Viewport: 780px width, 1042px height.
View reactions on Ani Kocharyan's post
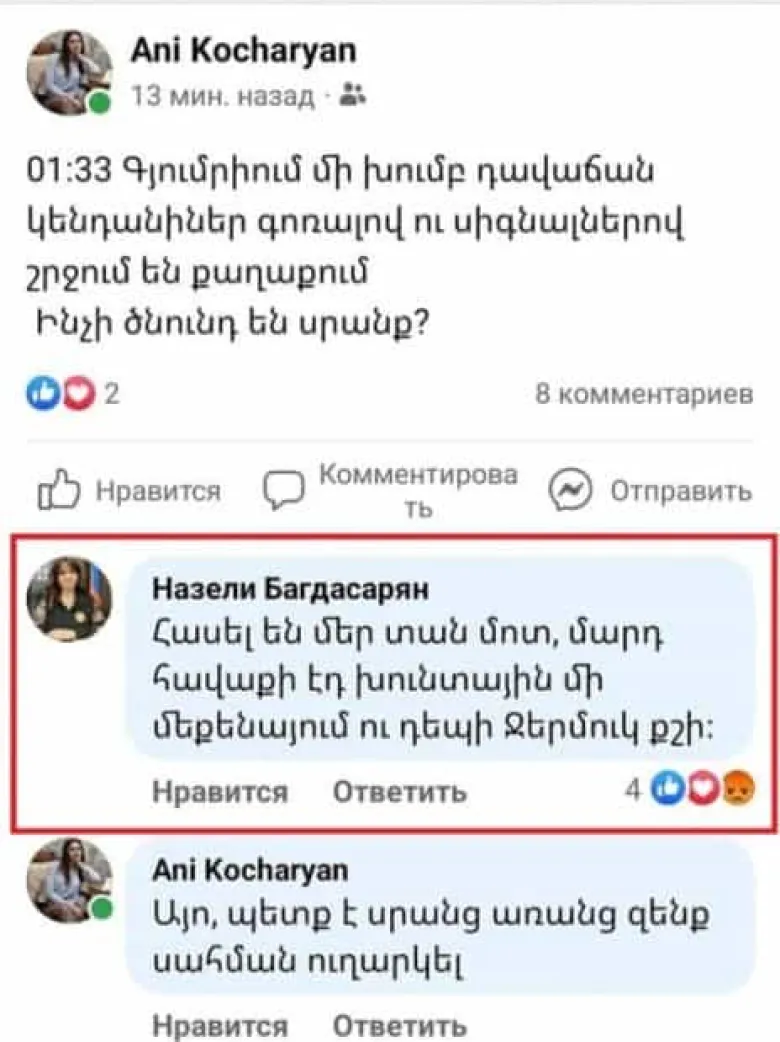(x=72, y=394)
